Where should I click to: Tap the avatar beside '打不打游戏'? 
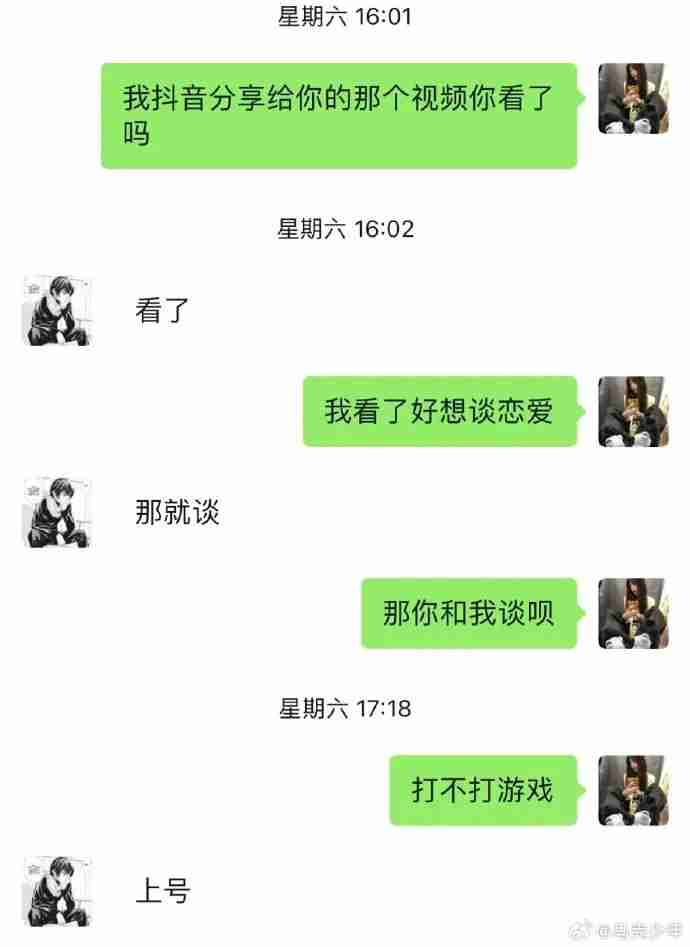point(633,790)
